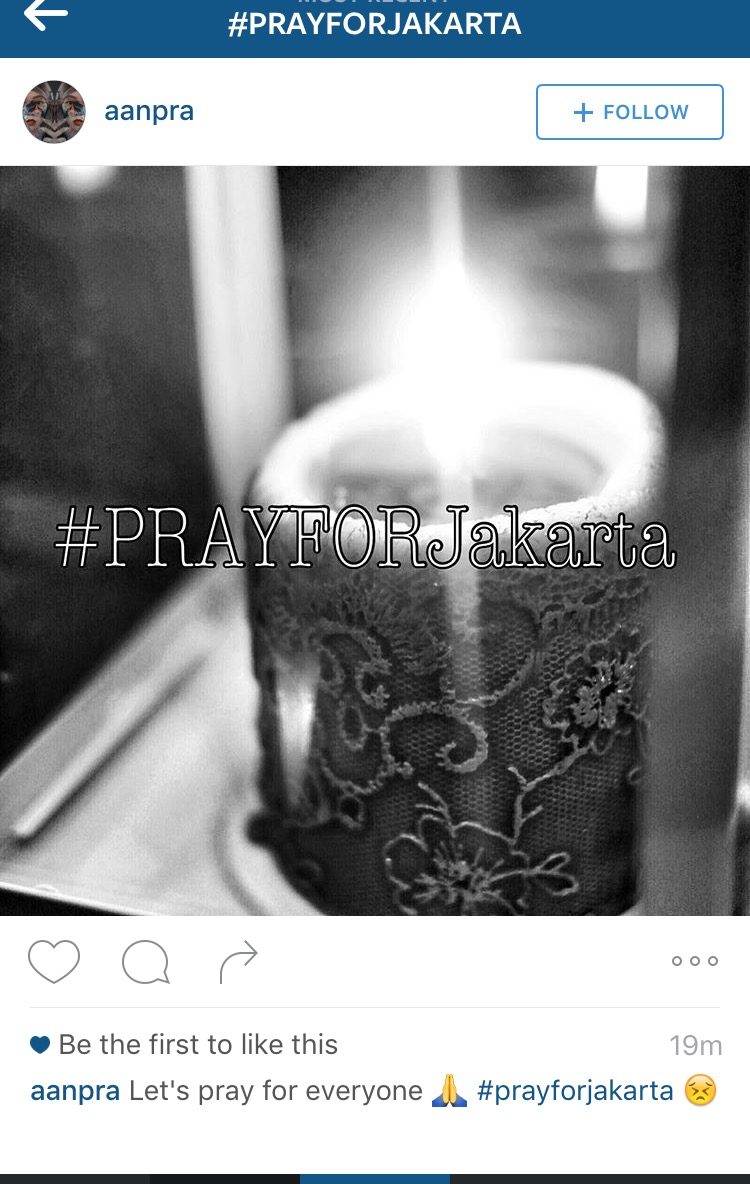Tap the aanpra username in the caption
This screenshot has height=1184, width=750.
tap(76, 1091)
